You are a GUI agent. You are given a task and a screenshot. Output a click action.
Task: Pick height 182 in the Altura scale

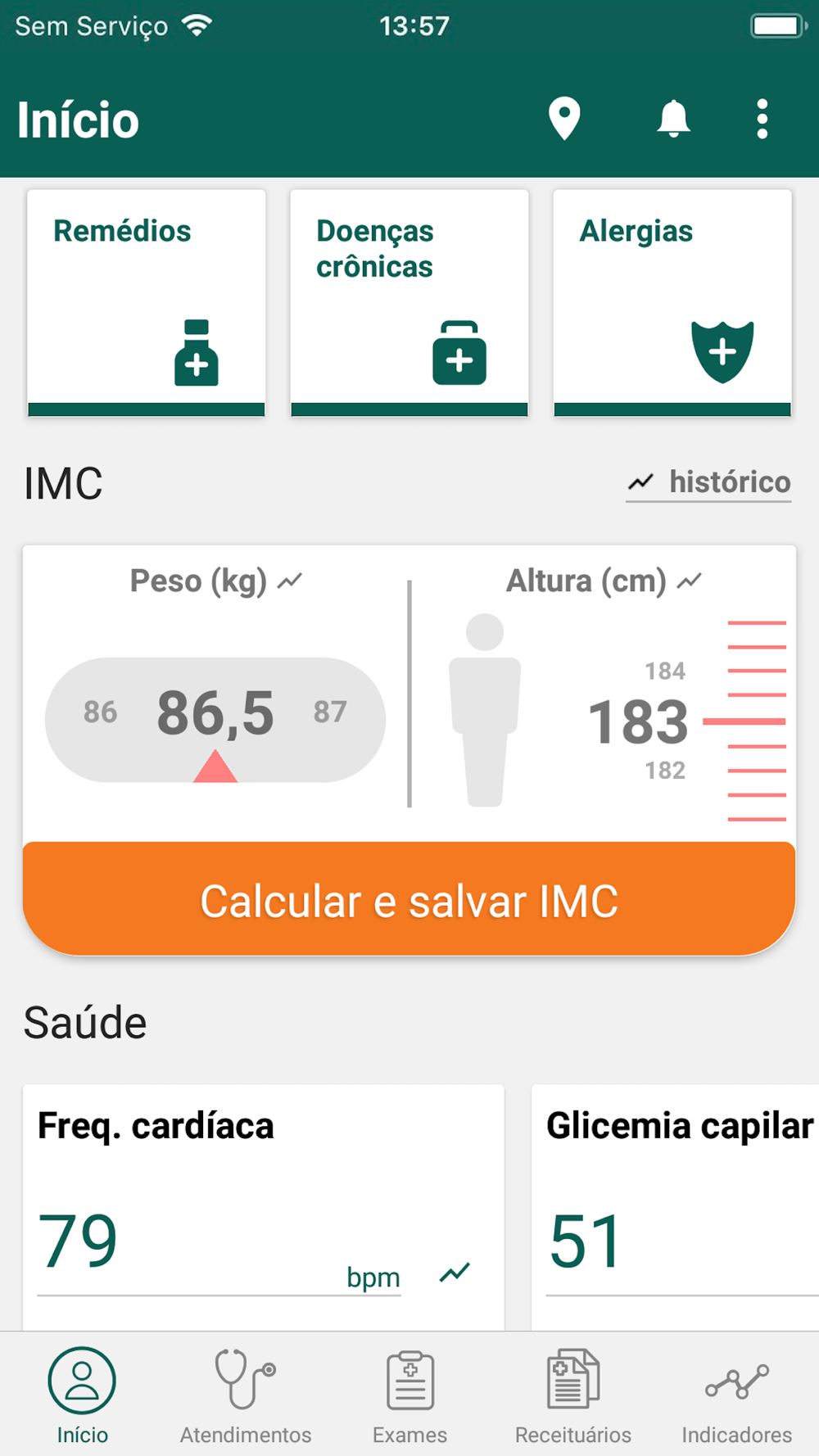click(x=665, y=771)
